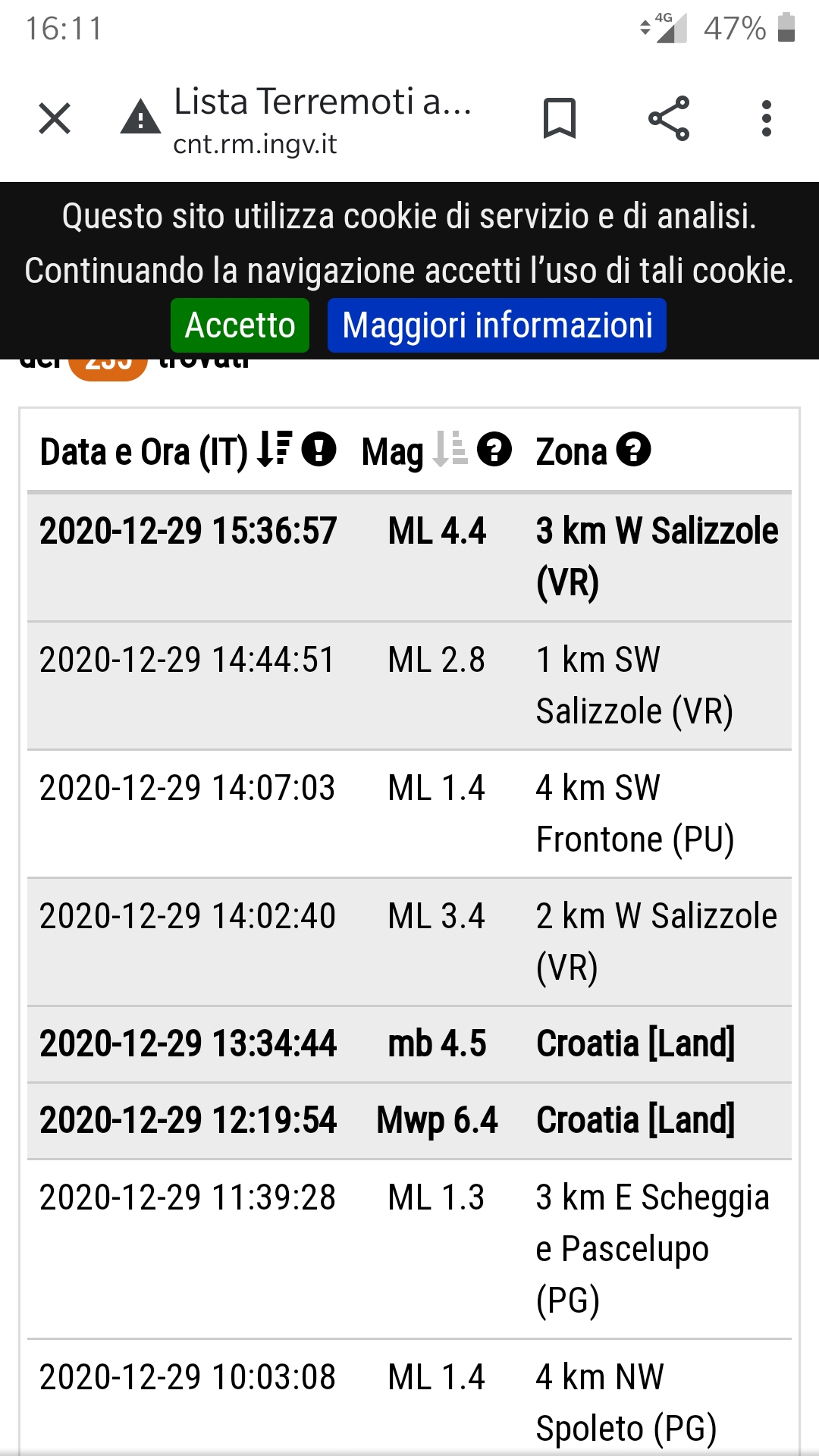Sort earthquakes by magnitude

point(450,449)
